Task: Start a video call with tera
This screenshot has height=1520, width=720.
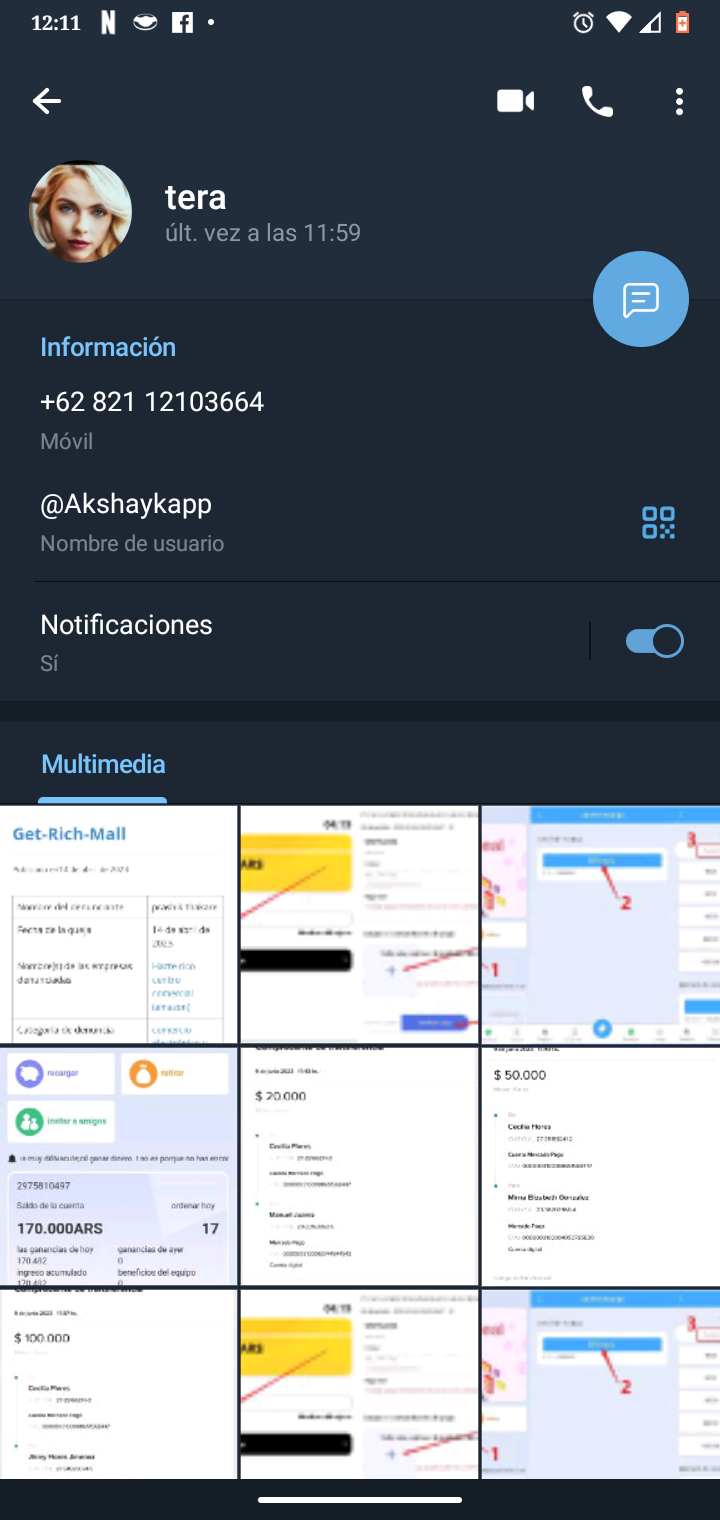Action: 515,101
